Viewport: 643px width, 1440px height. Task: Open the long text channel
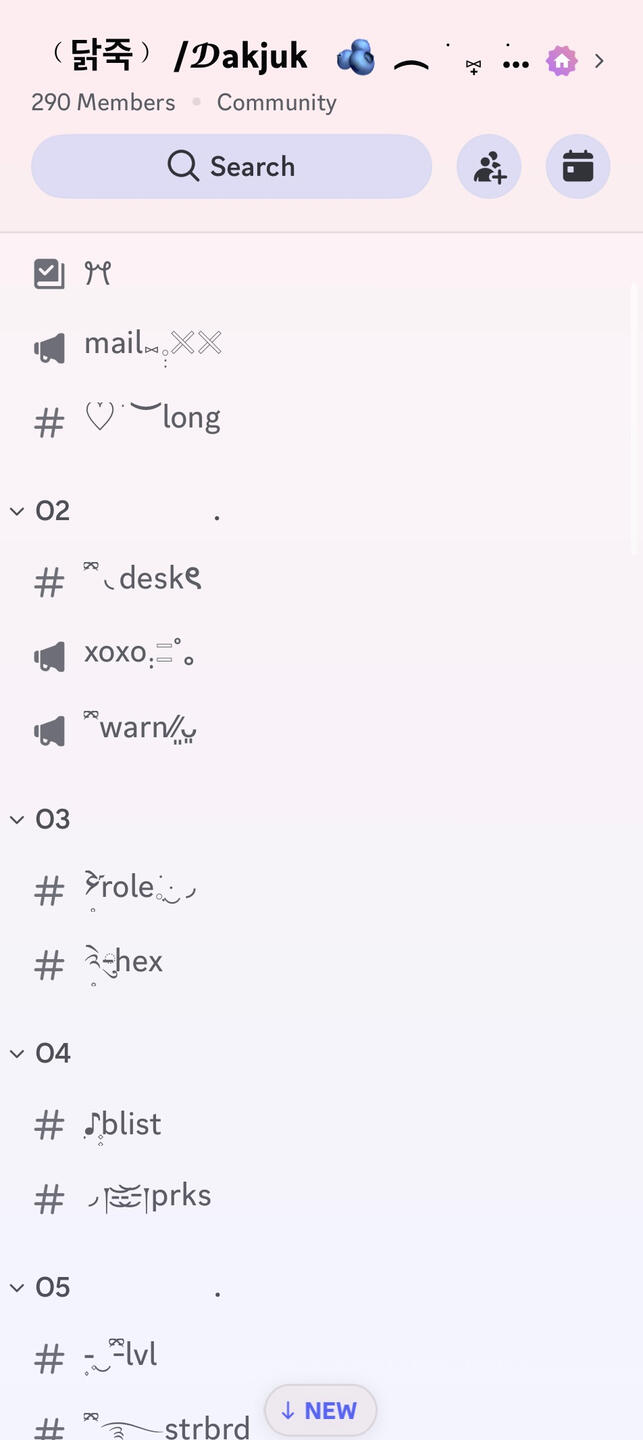point(150,419)
